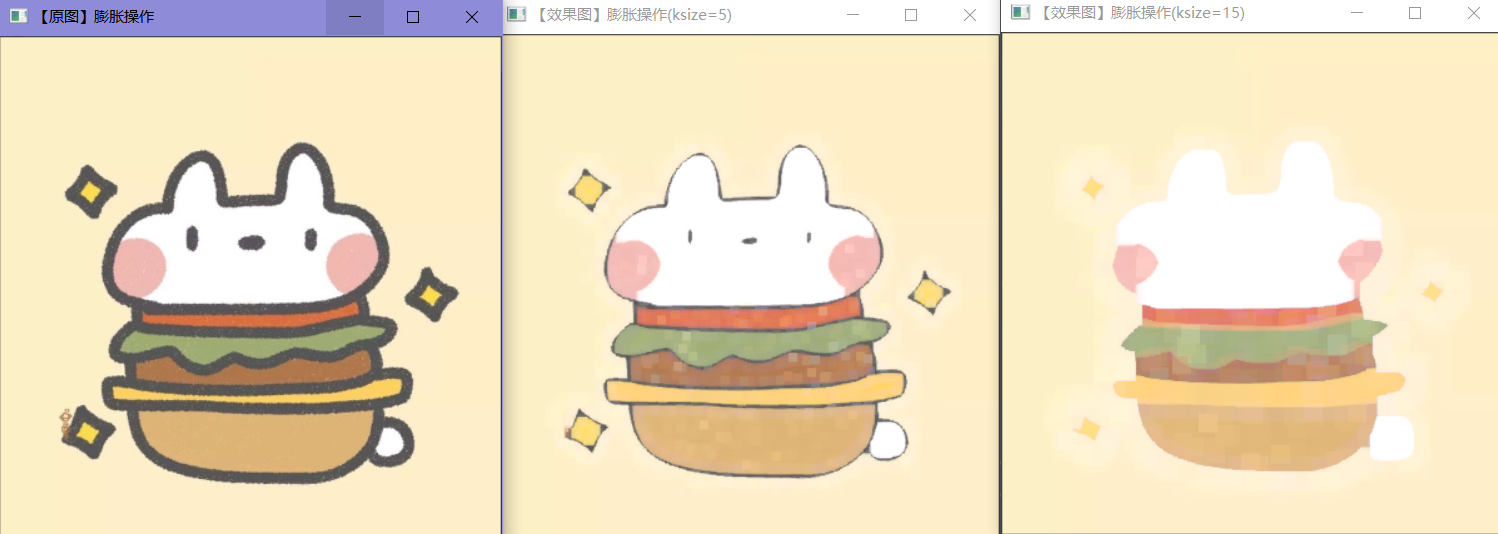Minimize the ksize=15 效果图 window
The width and height of the screenshot is (1498, 534).
(1356, 13)
